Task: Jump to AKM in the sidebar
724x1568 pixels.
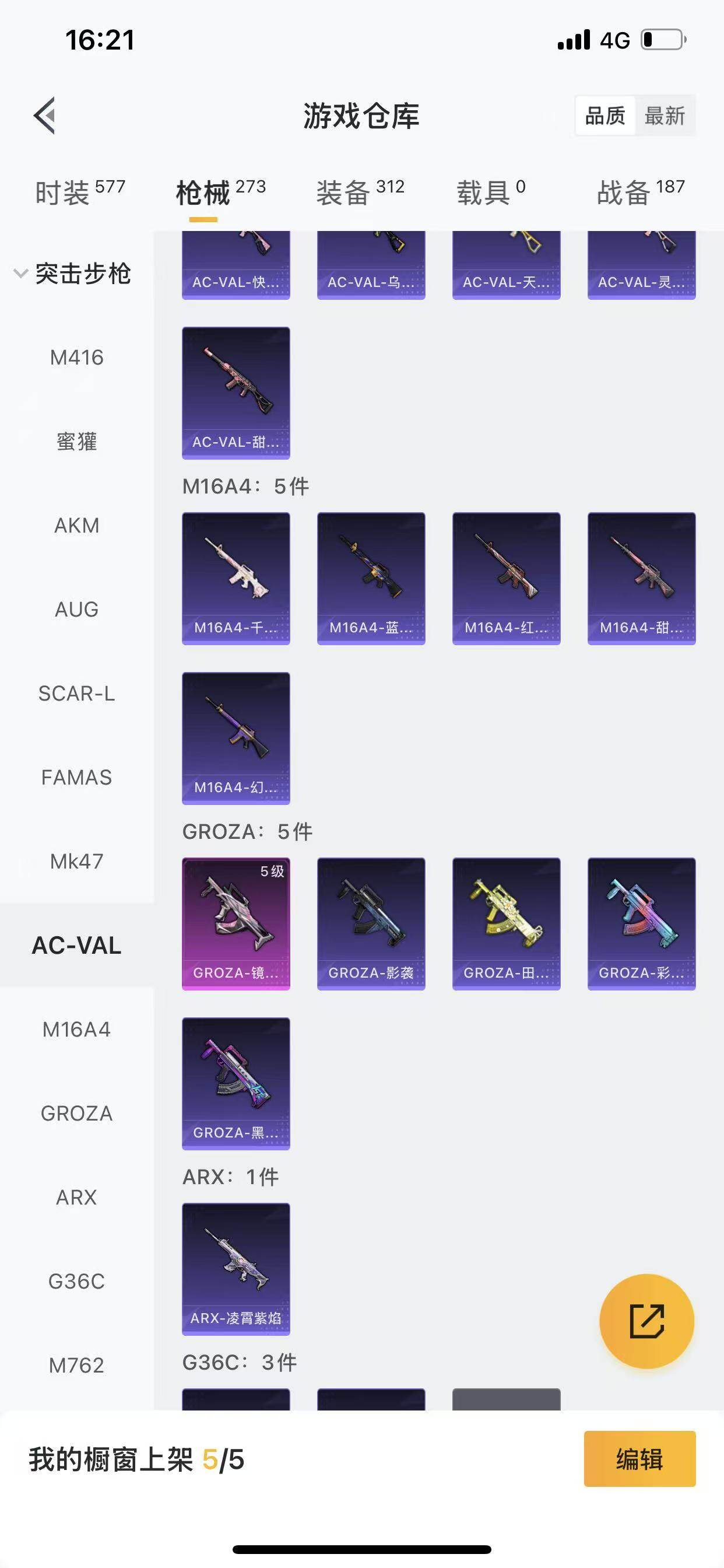Action: (x=77, y=526)
